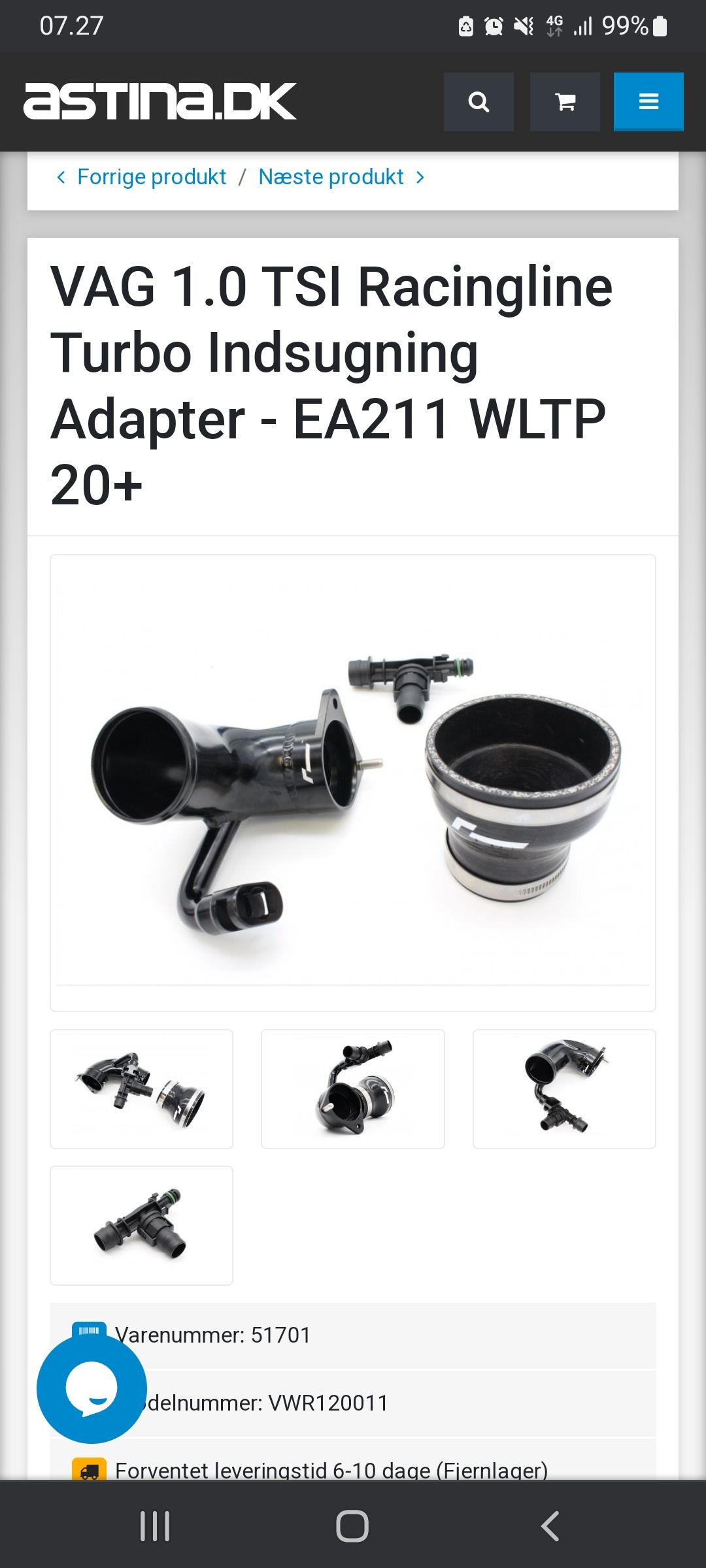Select thumbnail with adapter, T-piece and coupler
The width and height of the screenshot is (706, 1568).
tap(142, 1089)
